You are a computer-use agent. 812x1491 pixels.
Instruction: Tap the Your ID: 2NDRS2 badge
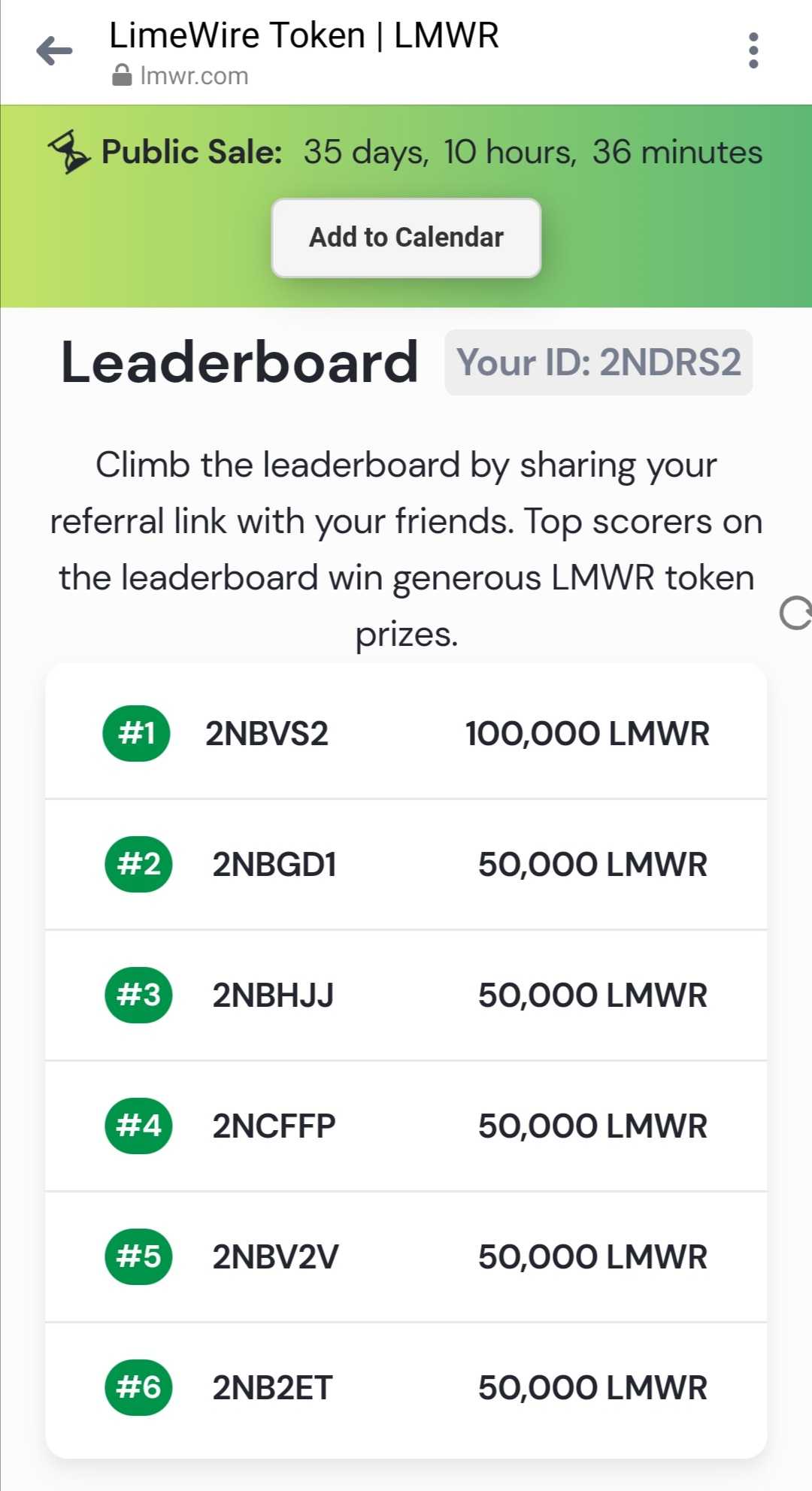pos(598,362)
